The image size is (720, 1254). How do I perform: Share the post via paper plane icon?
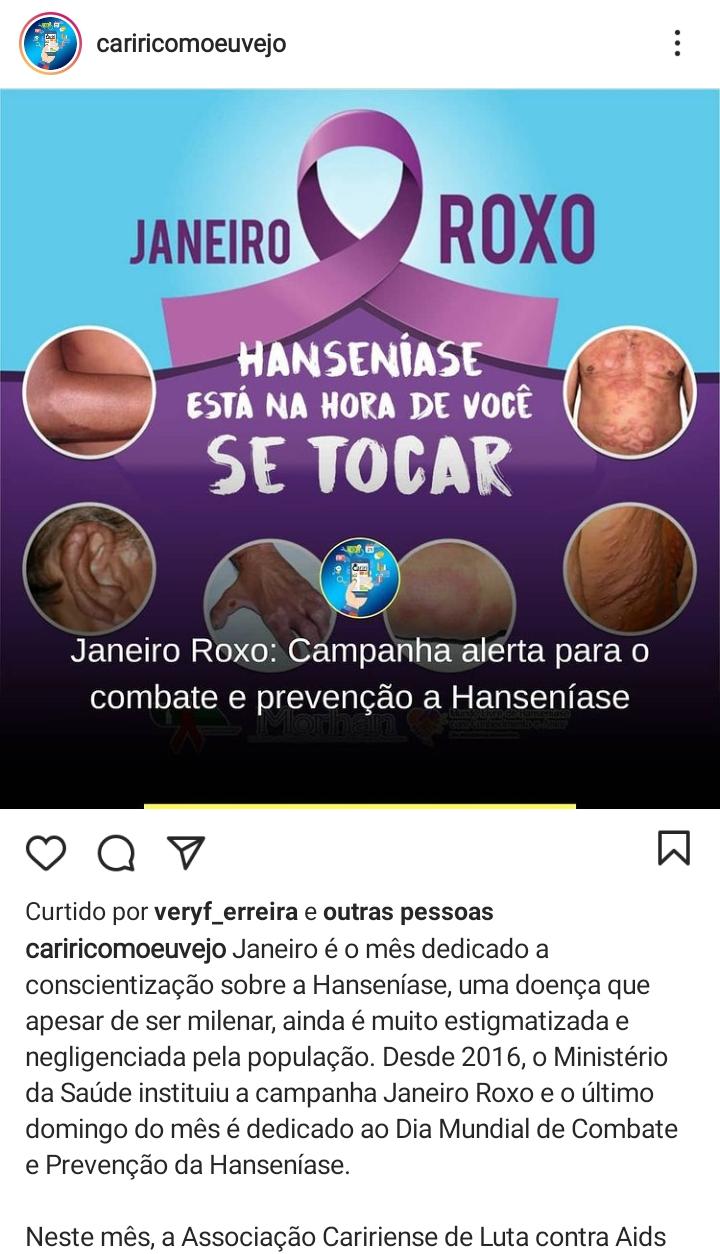pyautogui.click(x=186, y=852)
